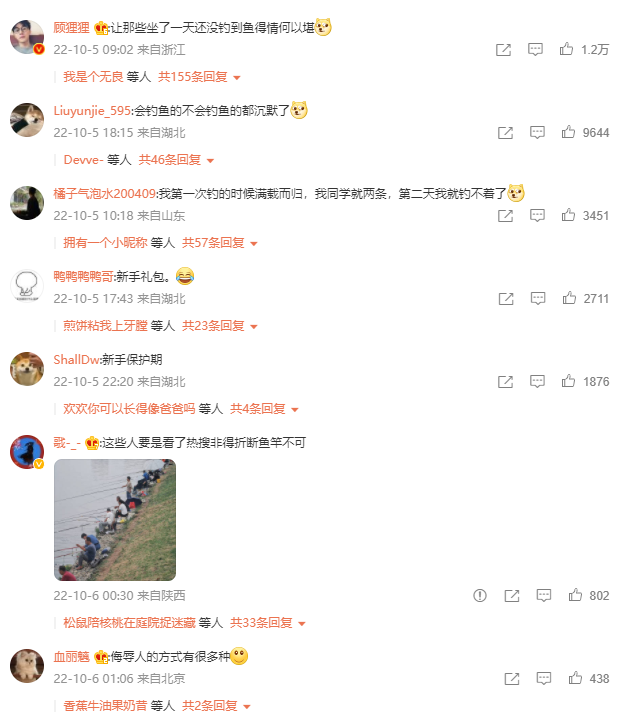
Task: Expand 共4条回复 under ShallDw's comment
Action: point(264,408)
